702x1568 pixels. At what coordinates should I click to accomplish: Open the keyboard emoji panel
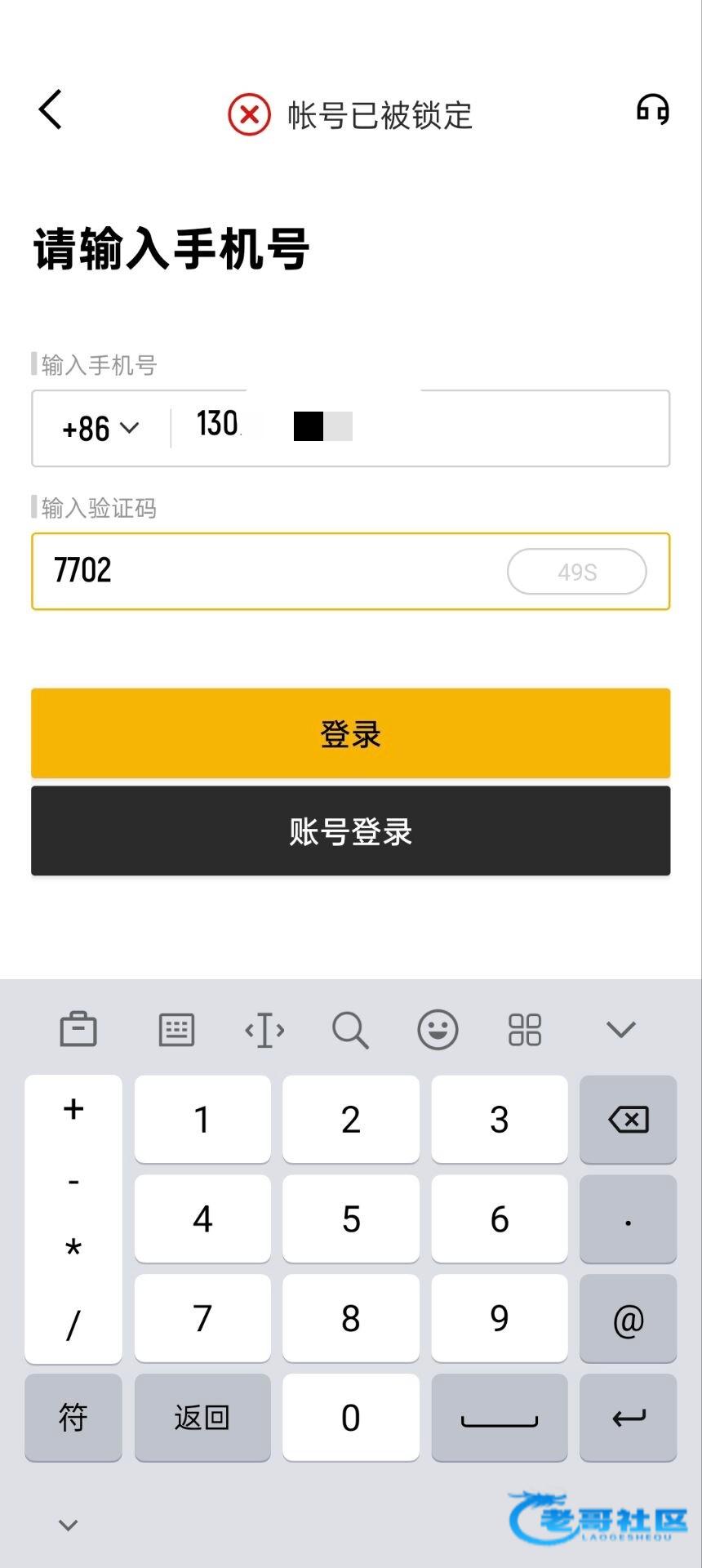(438, 1029)
